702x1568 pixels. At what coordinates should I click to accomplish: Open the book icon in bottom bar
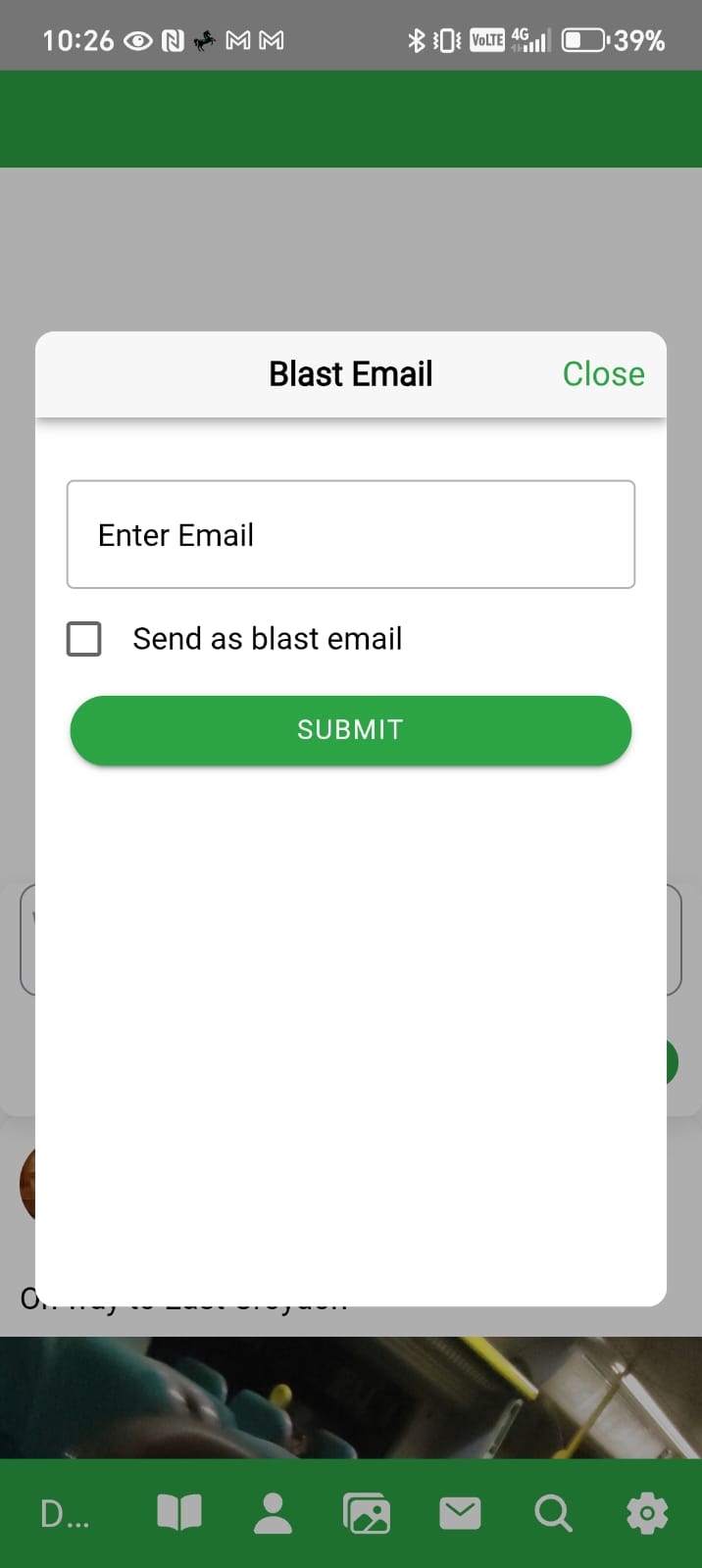[179, 1513]
